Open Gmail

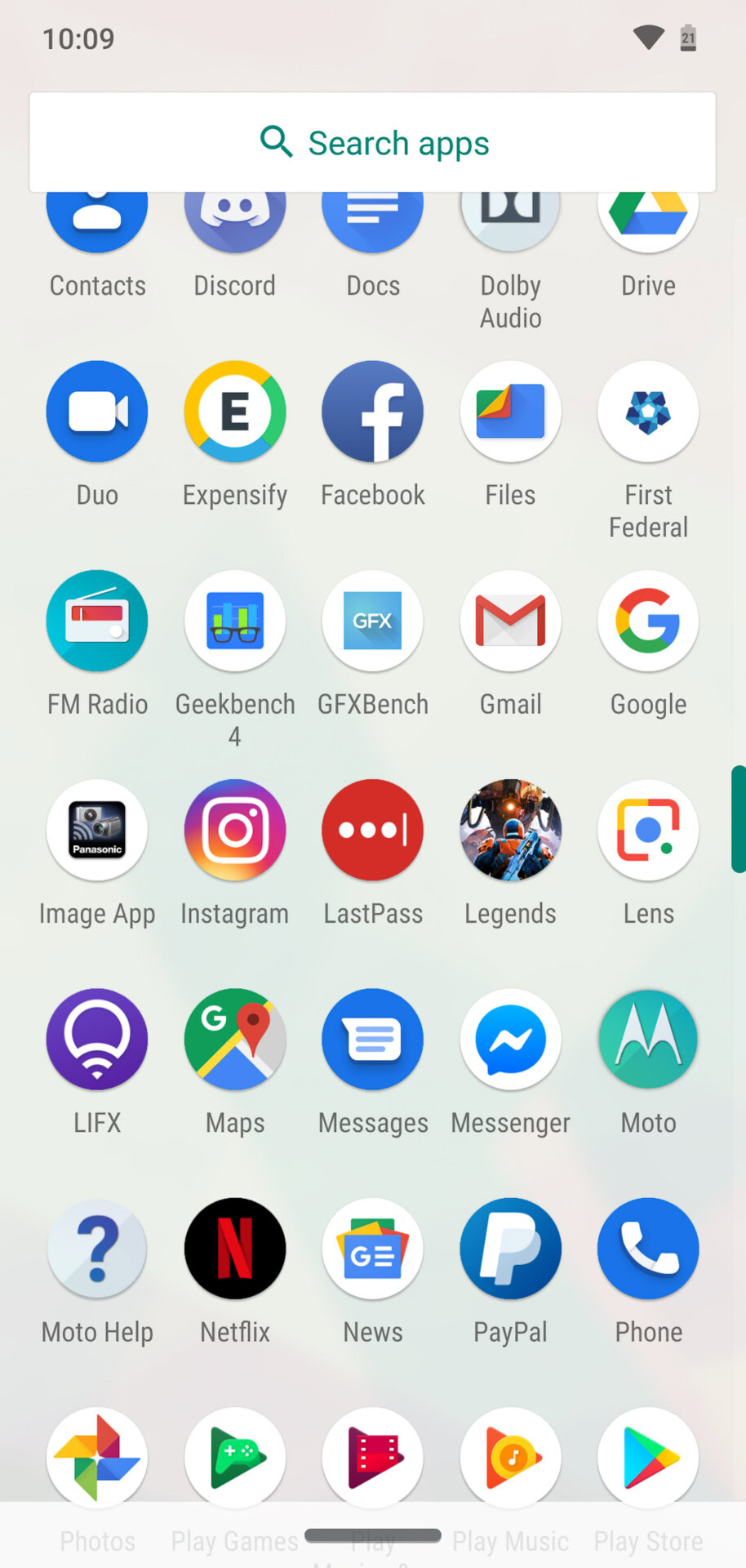[511, 621]
